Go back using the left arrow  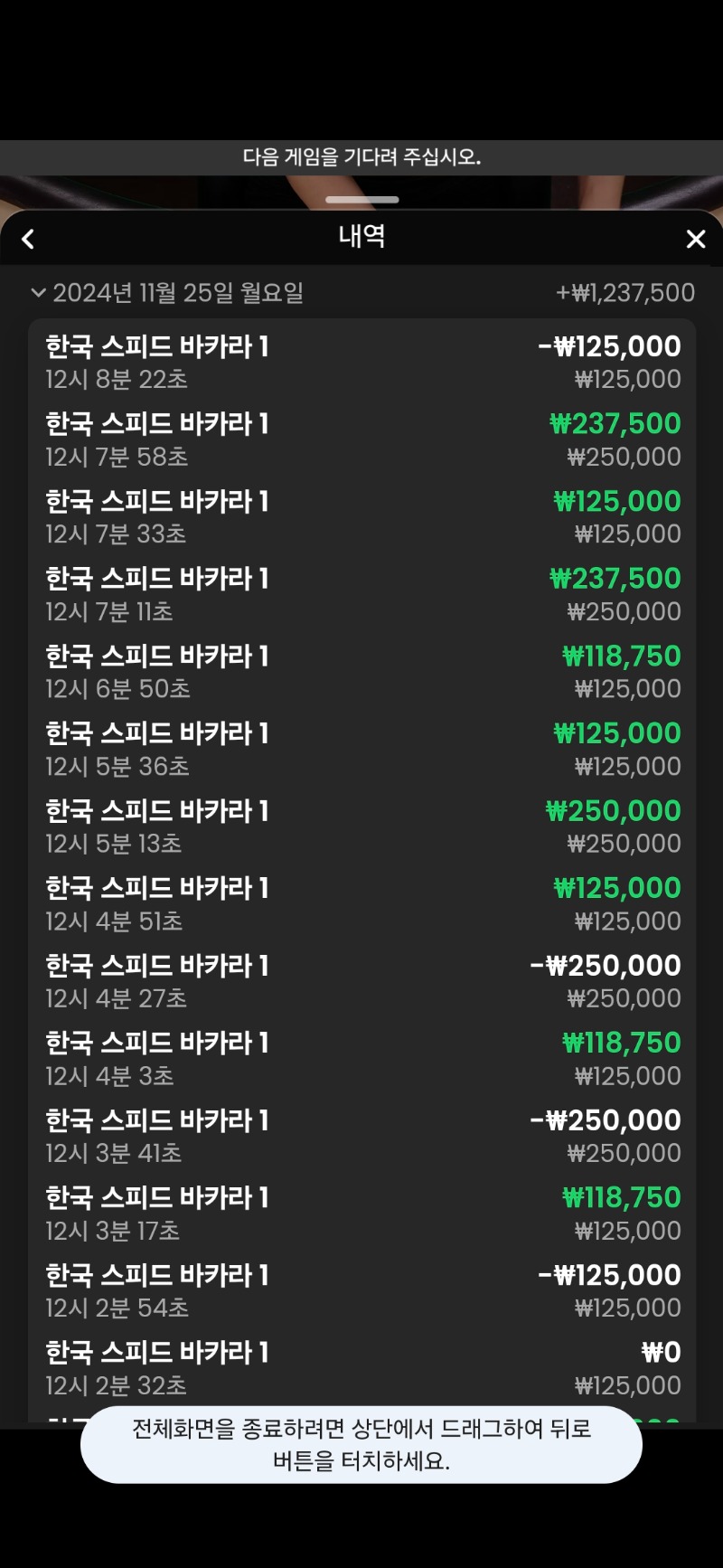pyautogui.click(x=28, y=239)
